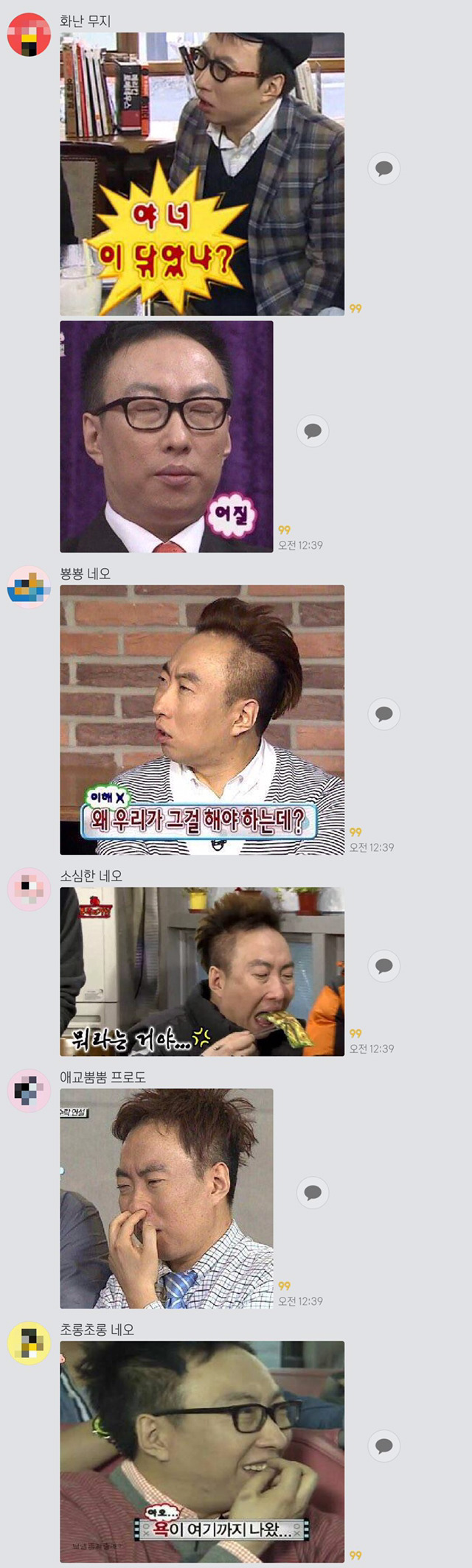Open the '뭐라는 거야...' image
472x1568 pixels.
point(202,971)
